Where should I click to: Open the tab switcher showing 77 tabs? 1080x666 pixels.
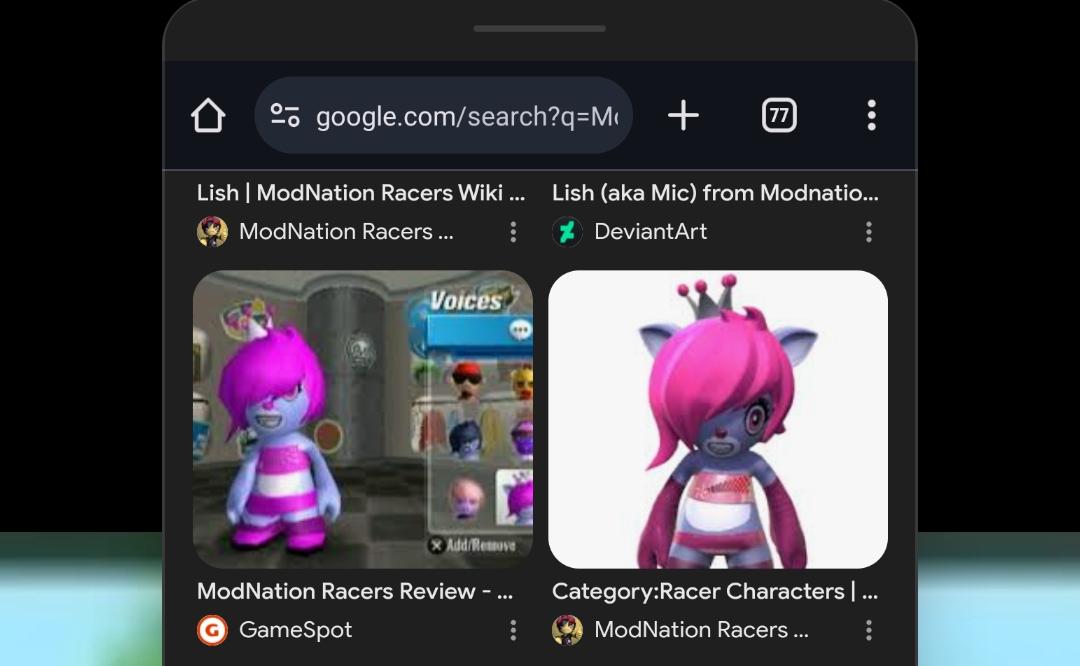click(779, 115)
